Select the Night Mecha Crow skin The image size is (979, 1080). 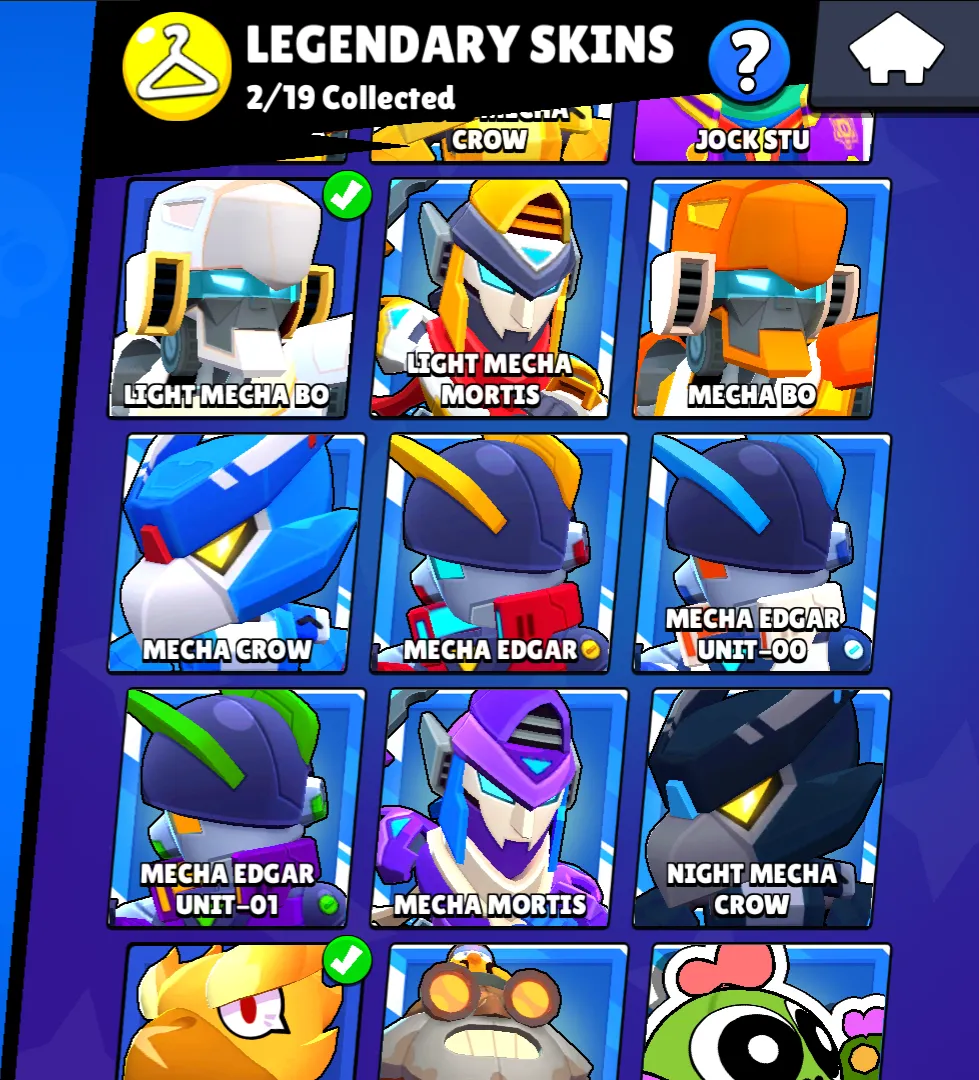click(760, 806)
